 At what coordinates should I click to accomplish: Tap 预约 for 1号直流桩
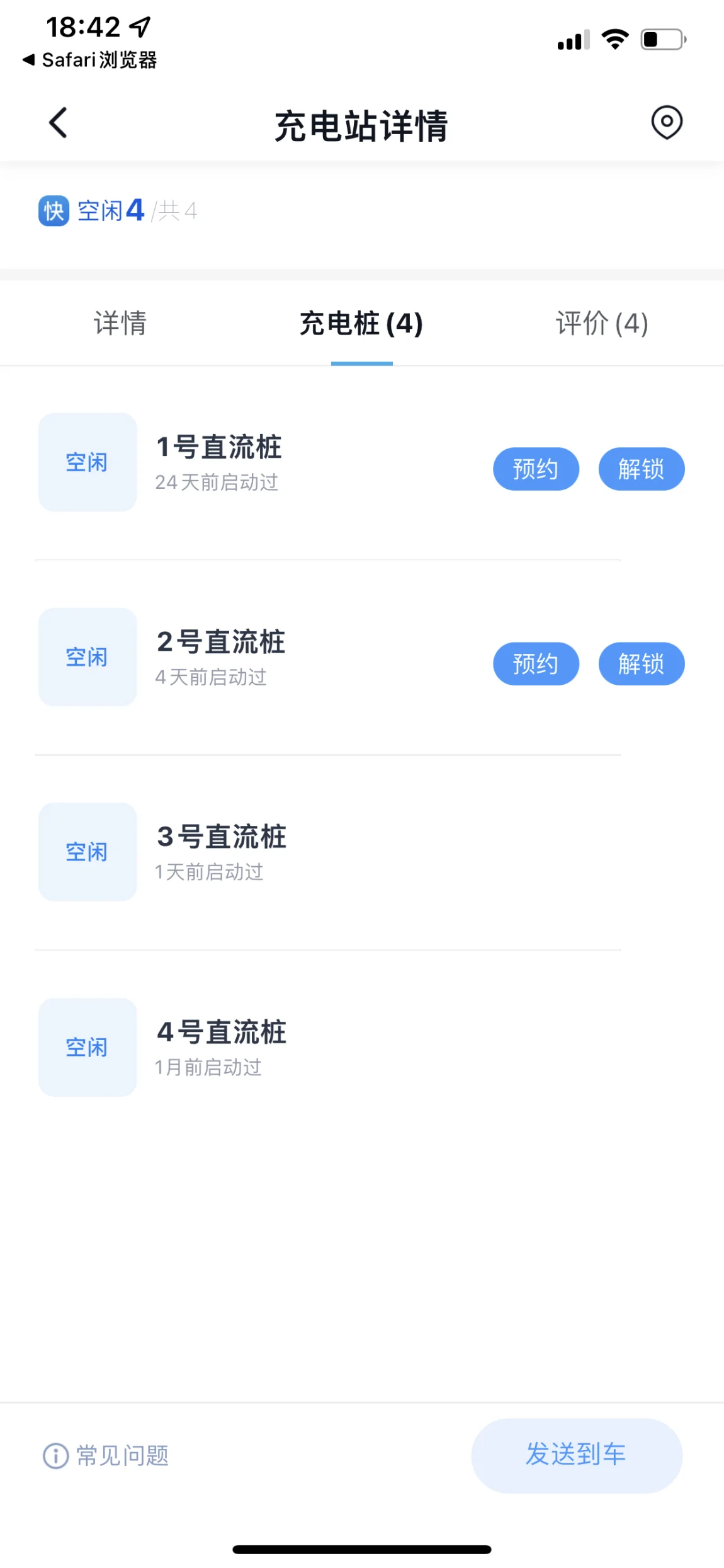(536, 469)
